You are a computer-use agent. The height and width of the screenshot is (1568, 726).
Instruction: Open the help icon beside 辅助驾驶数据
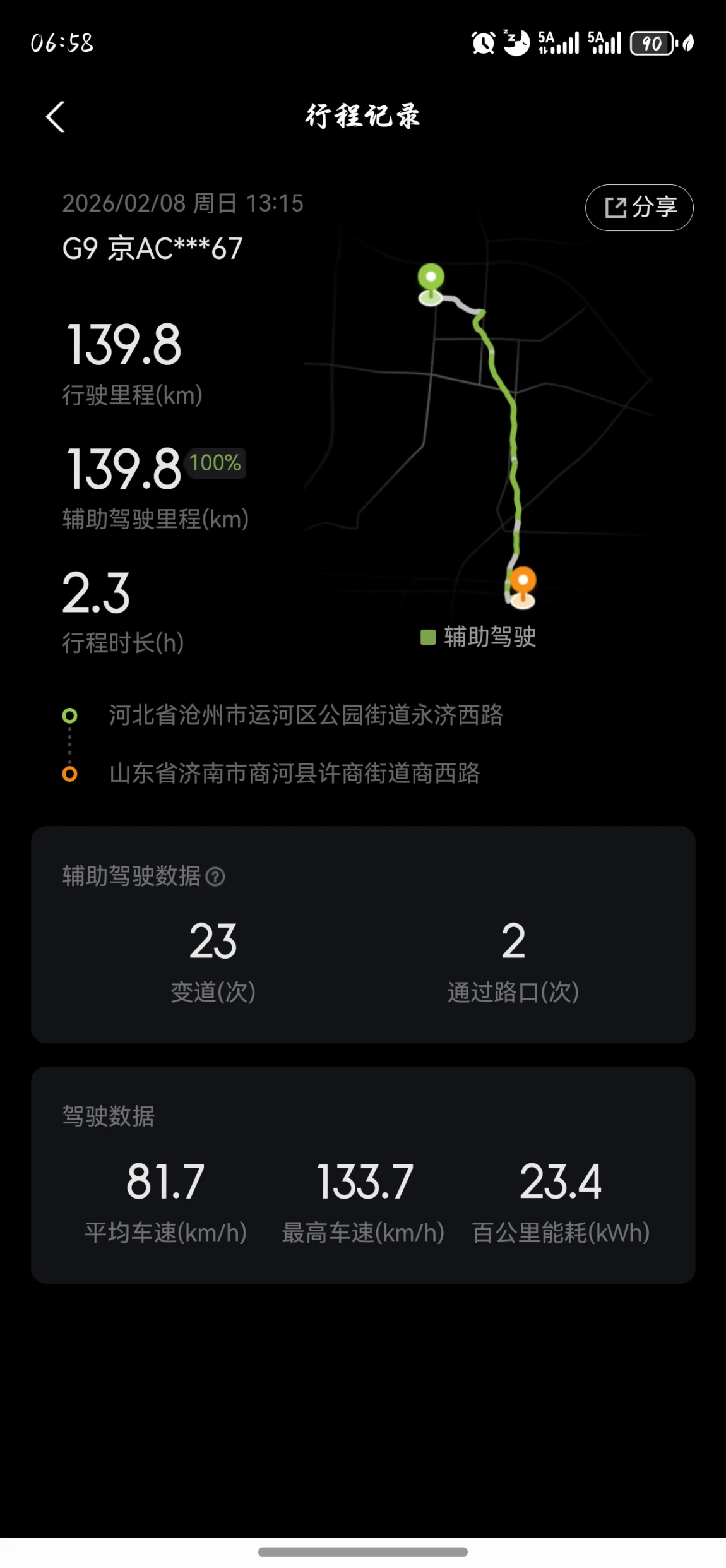click(215, 876)
